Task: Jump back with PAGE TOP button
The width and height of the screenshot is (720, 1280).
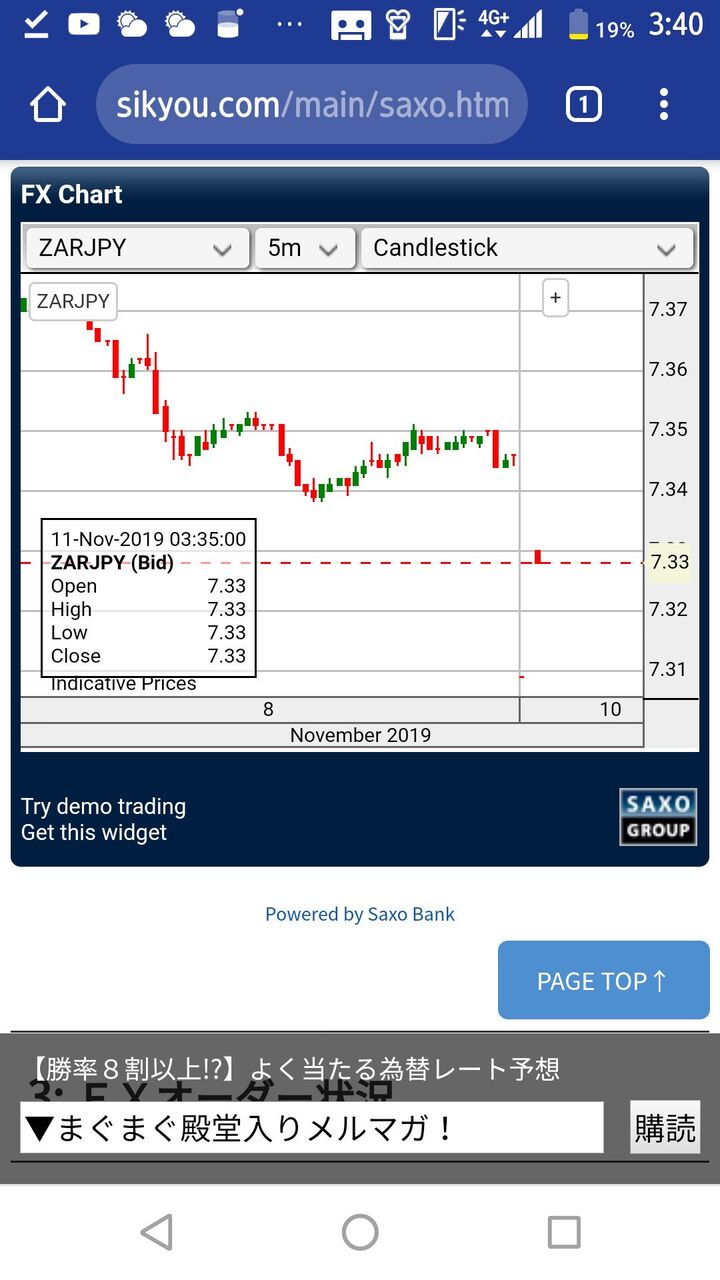Action: (603, 980)
